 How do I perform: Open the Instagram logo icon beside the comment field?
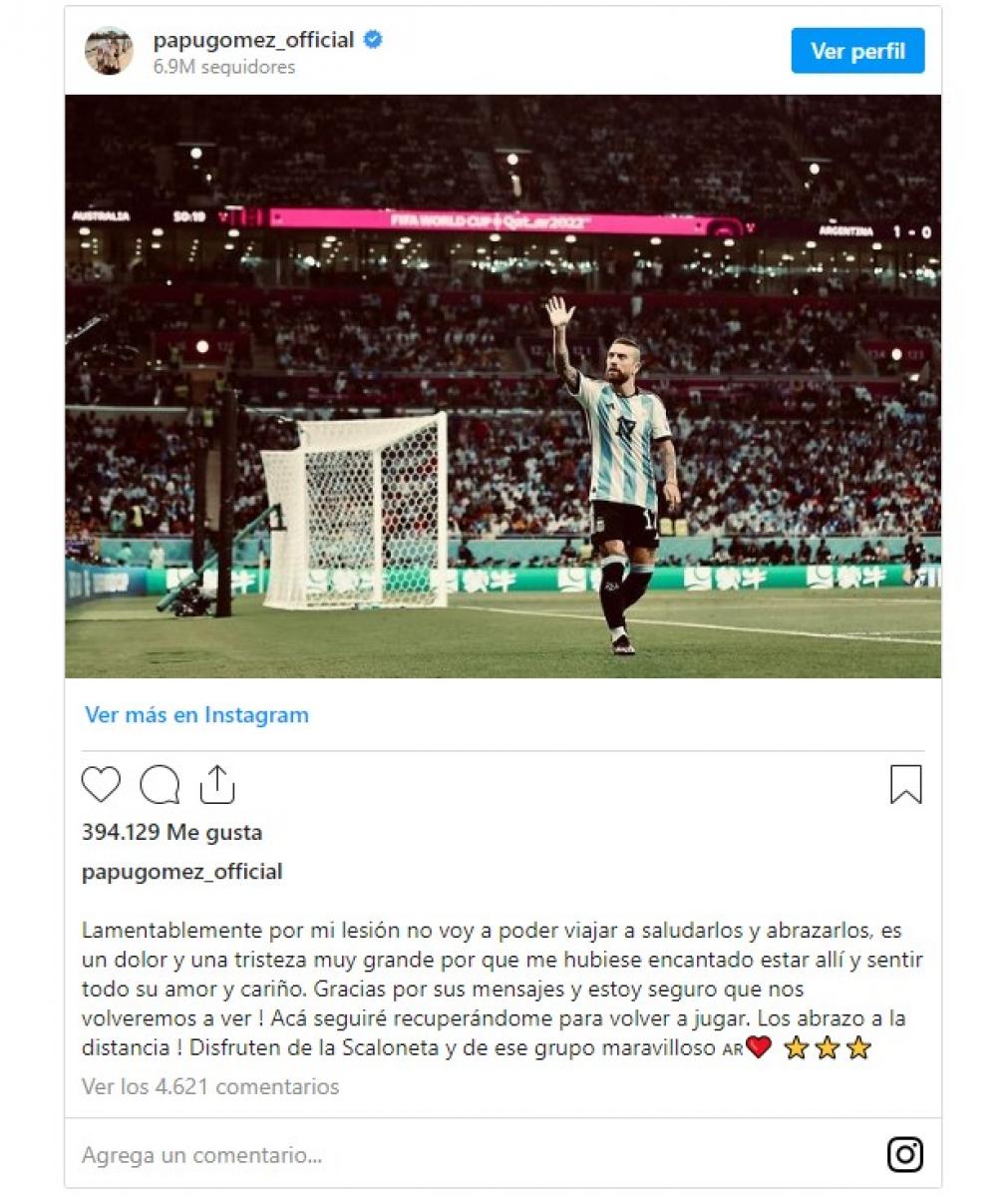(904, 1155)
